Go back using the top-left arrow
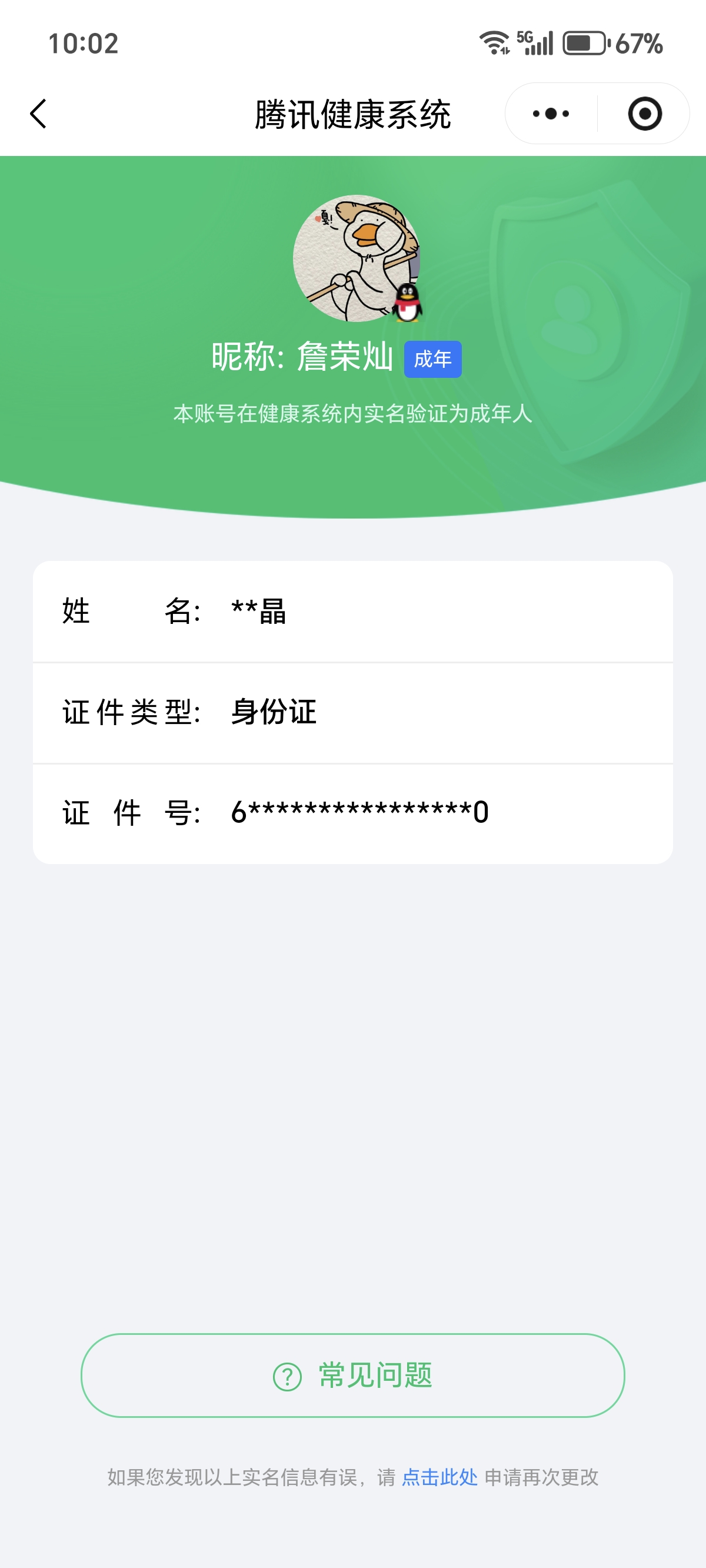Image resolution: width=706 pixels, height=1568 pixels. click(x=38, y=114)
